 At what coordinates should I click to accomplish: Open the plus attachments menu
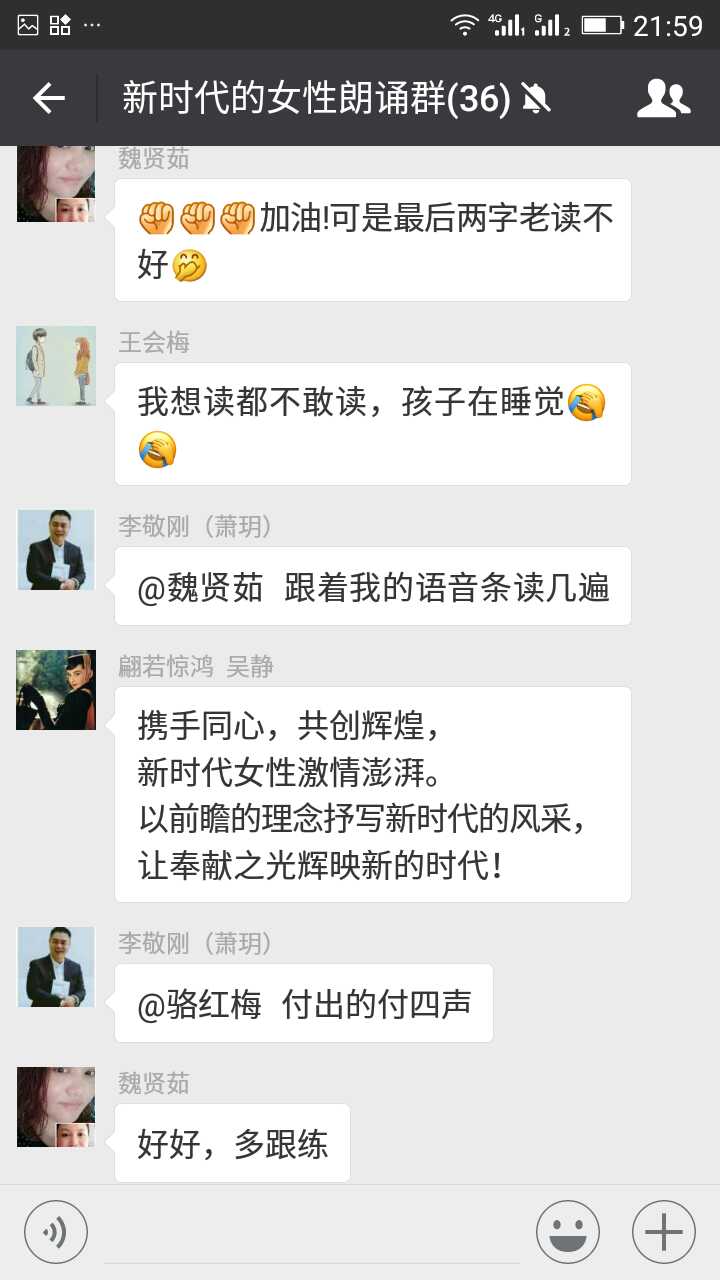(x=664, y=1232)
